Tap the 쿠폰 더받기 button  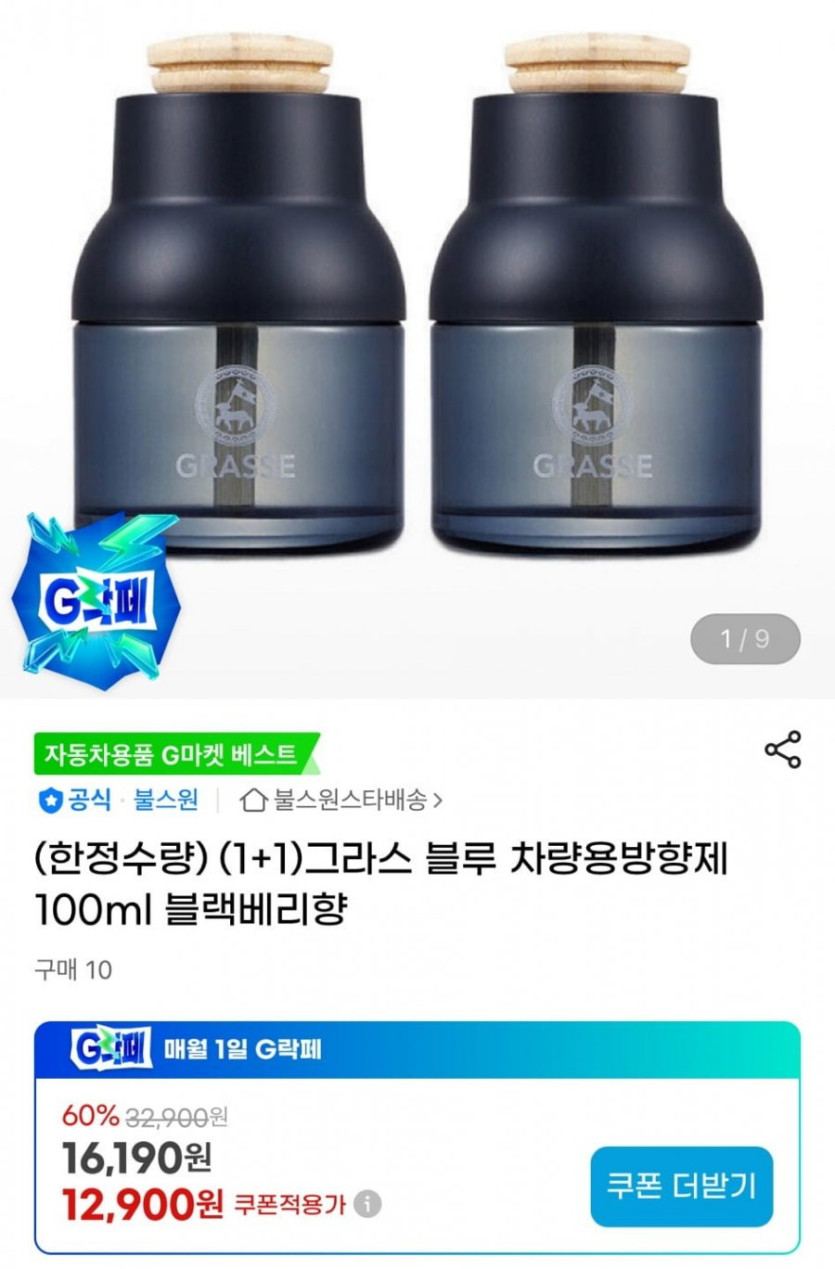tap(681, 1186)
